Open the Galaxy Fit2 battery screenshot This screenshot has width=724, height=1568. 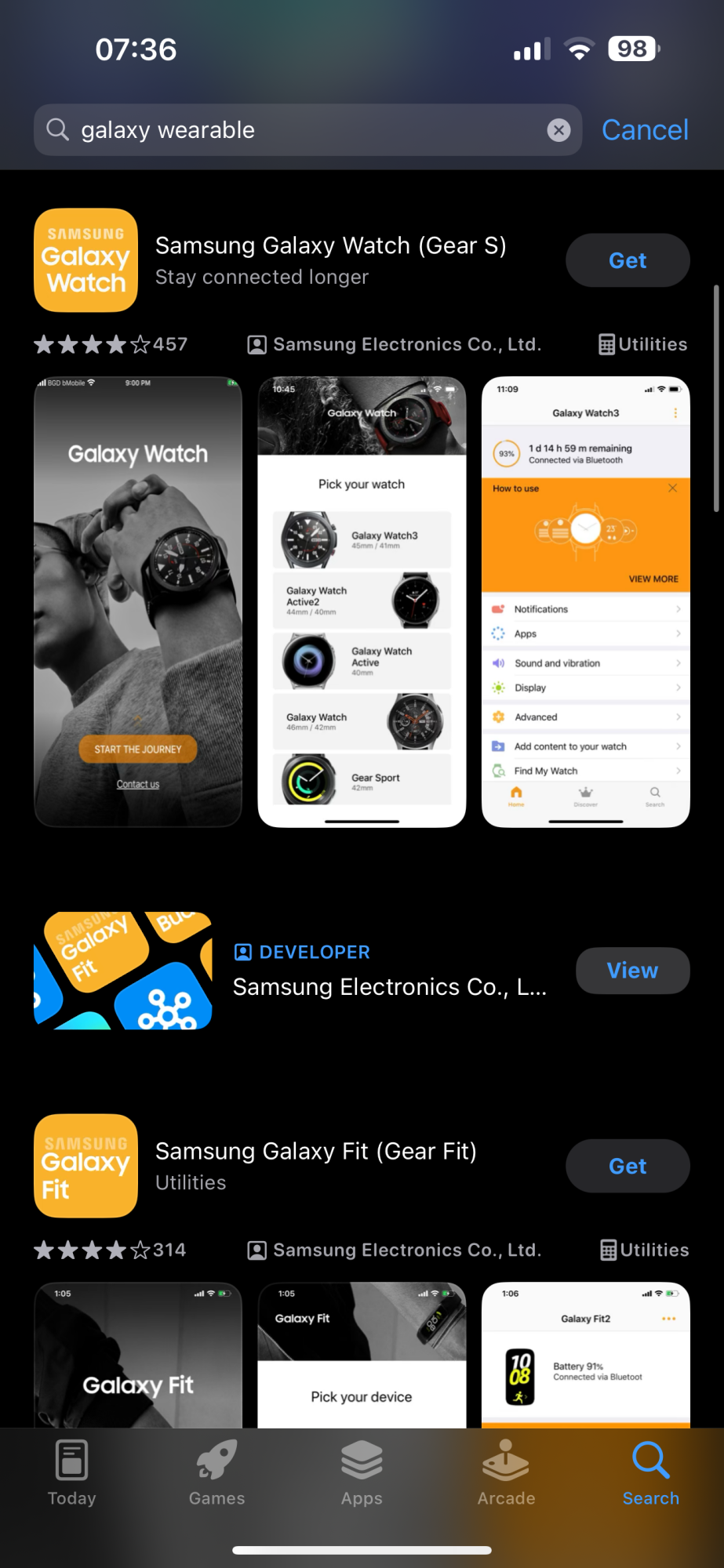585,1355
